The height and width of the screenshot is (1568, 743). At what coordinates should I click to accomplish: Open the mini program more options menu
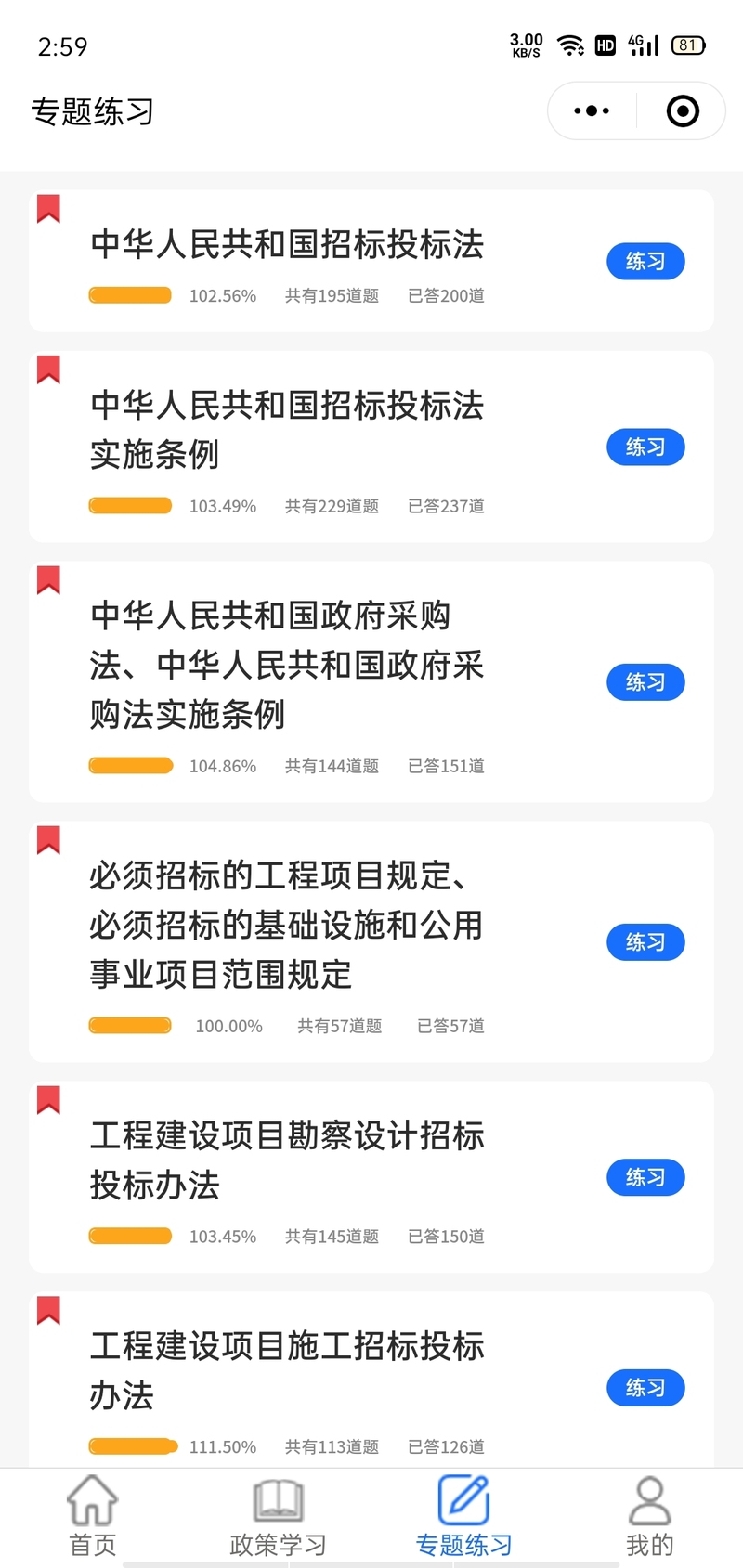coord(592,111)
